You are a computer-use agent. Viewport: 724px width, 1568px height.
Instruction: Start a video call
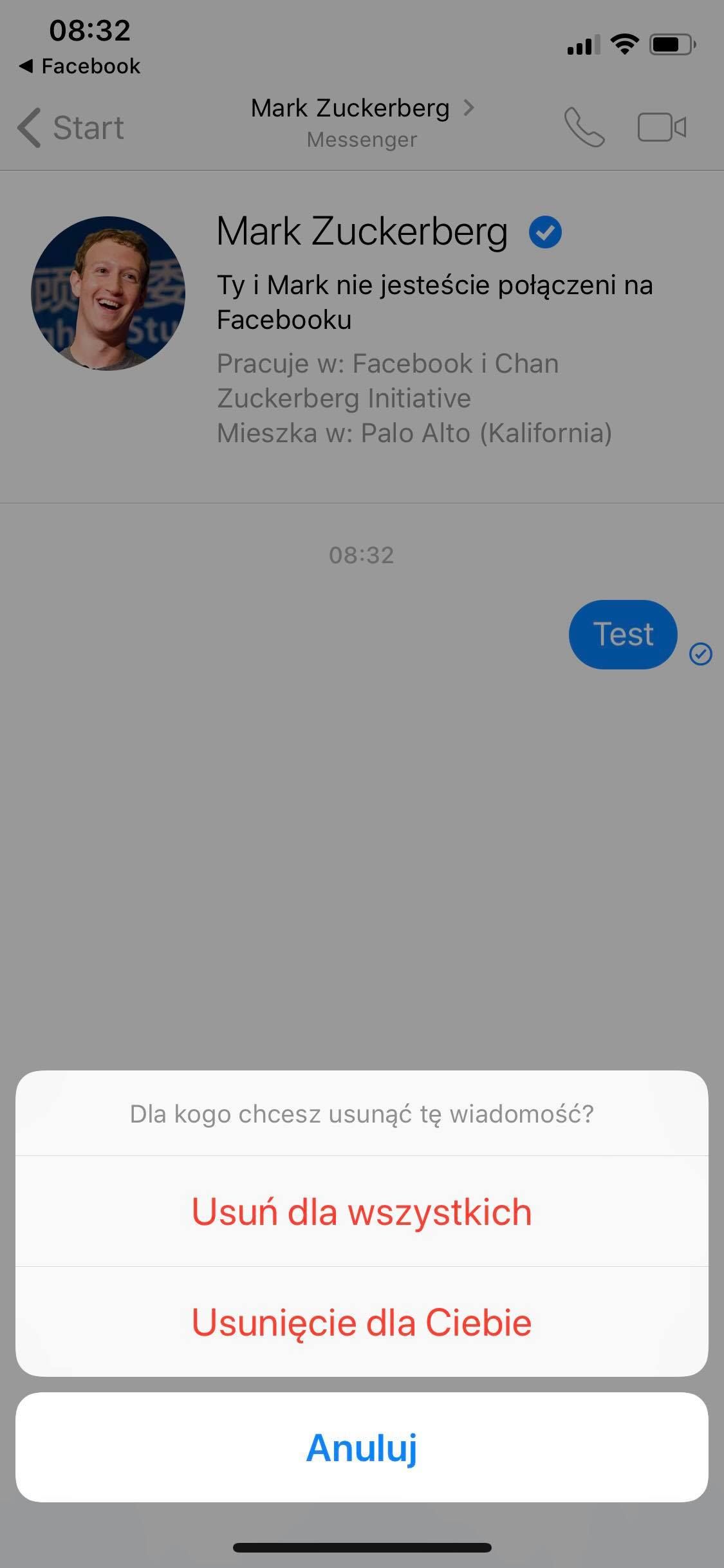pos(662,127)
